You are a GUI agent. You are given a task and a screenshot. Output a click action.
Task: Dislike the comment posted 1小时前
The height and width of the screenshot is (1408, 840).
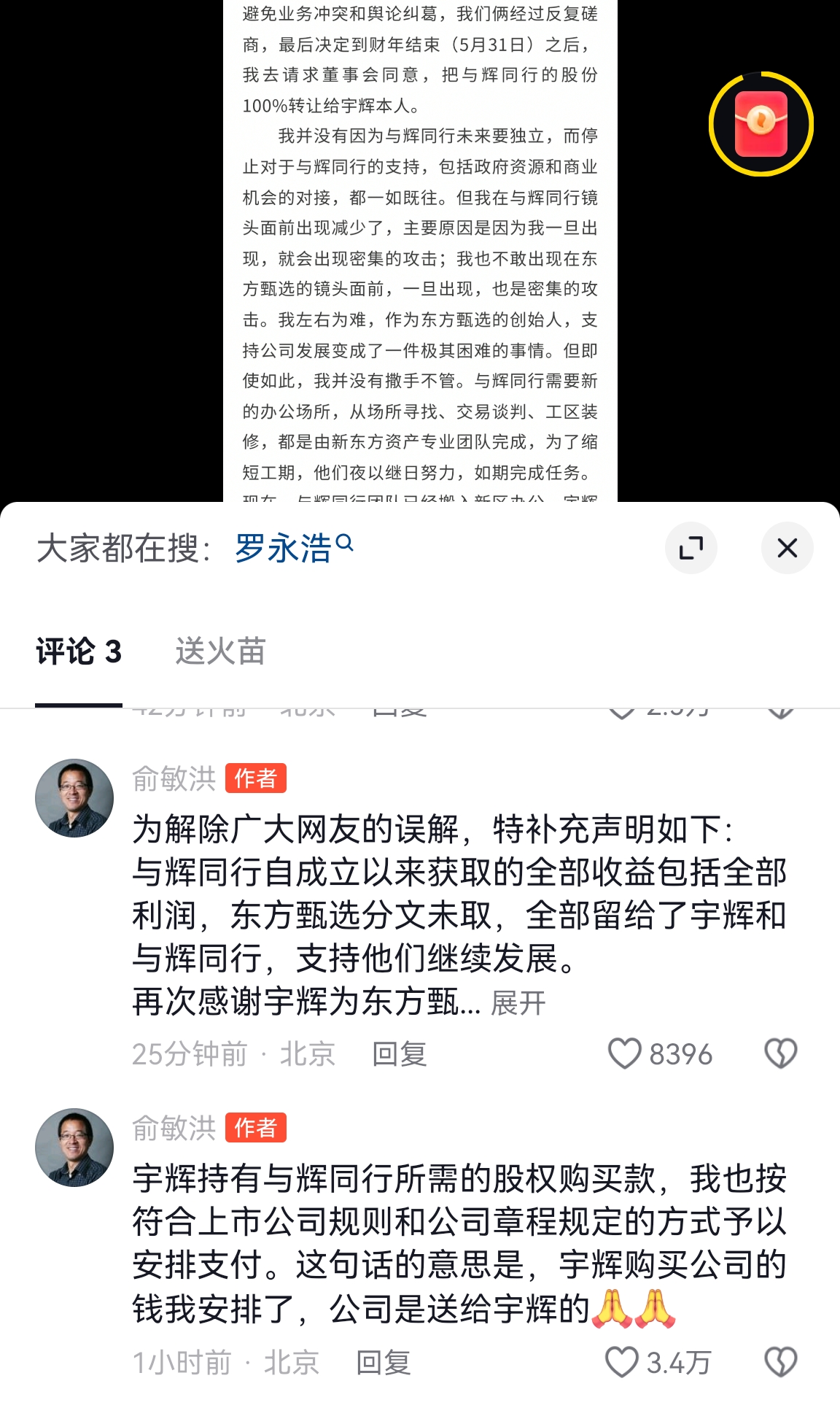pyautogui.click(x=780, y=1362)
